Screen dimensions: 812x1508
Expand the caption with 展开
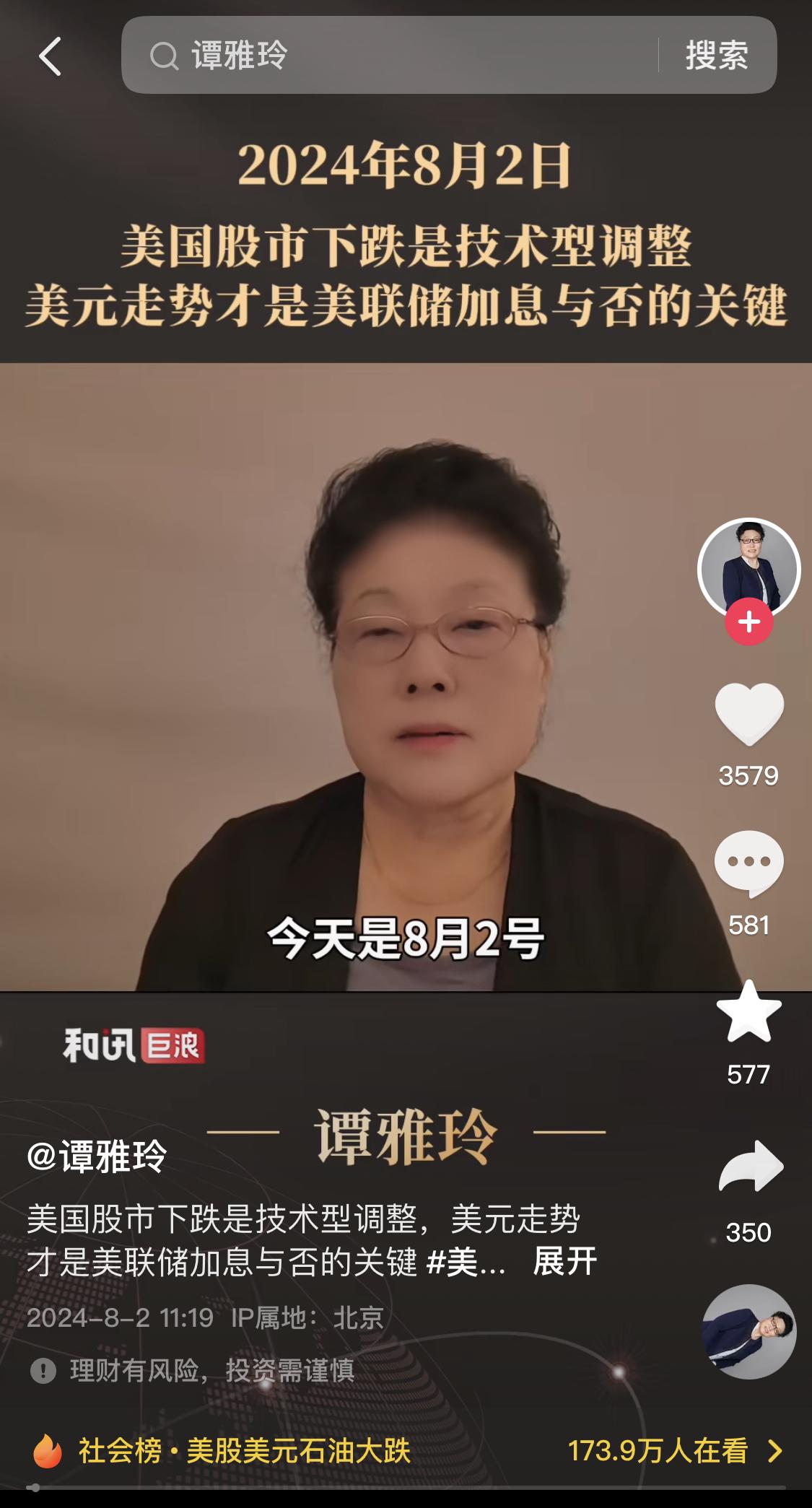[564, 1261]
